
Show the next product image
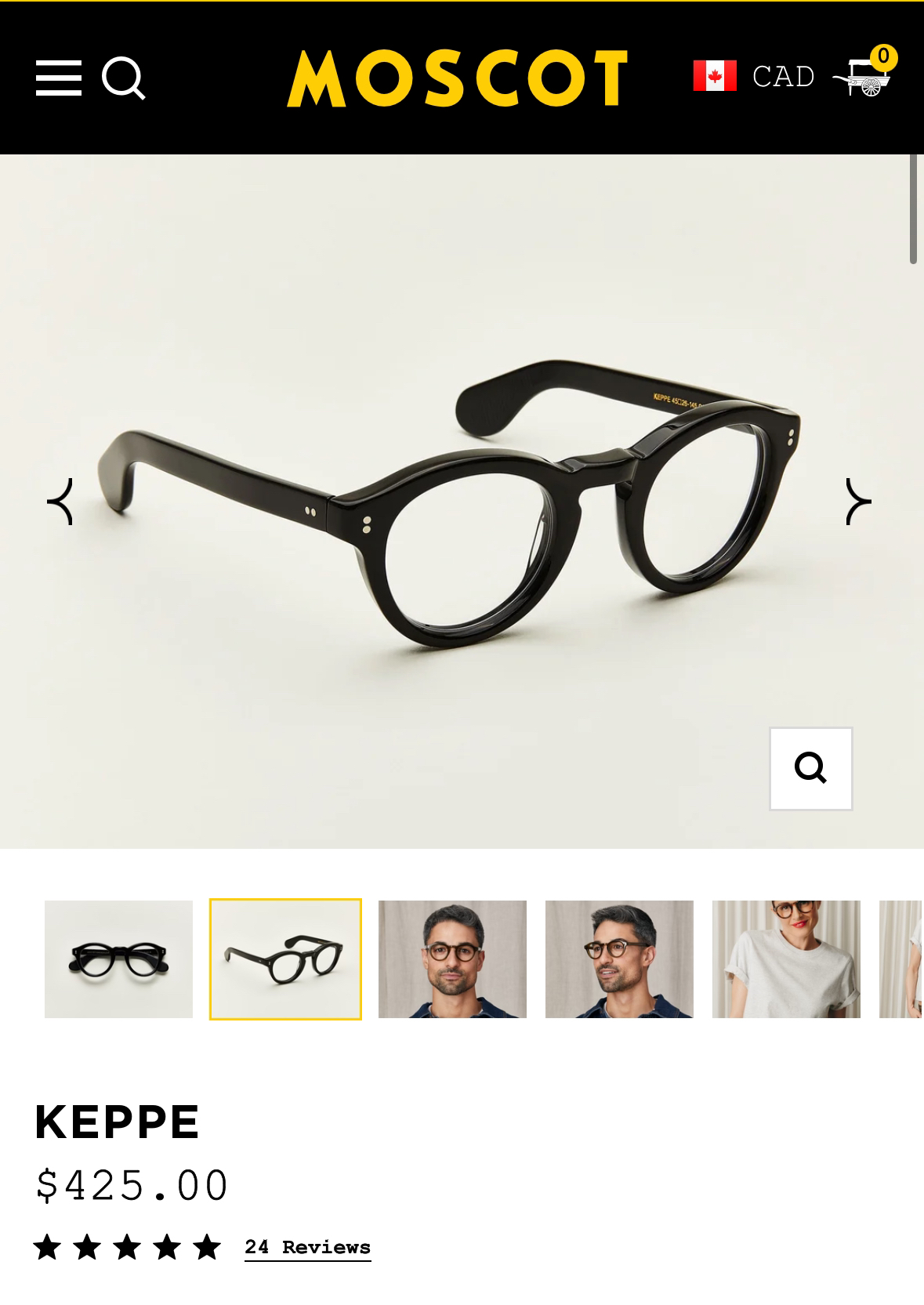[857, 502]
